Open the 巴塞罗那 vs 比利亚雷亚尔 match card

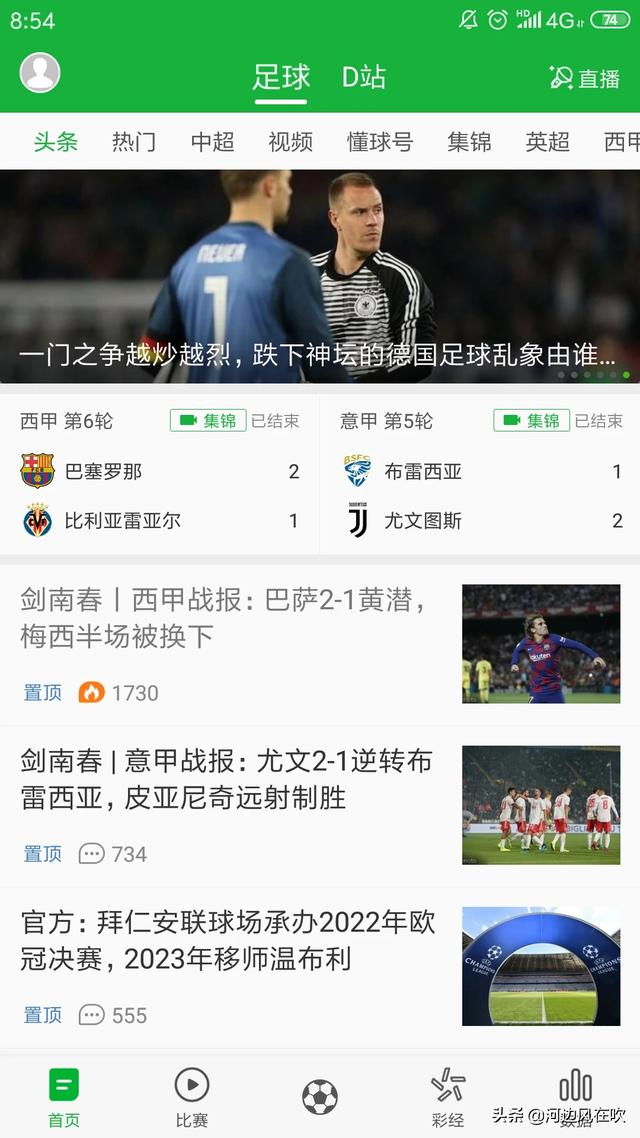160,496
